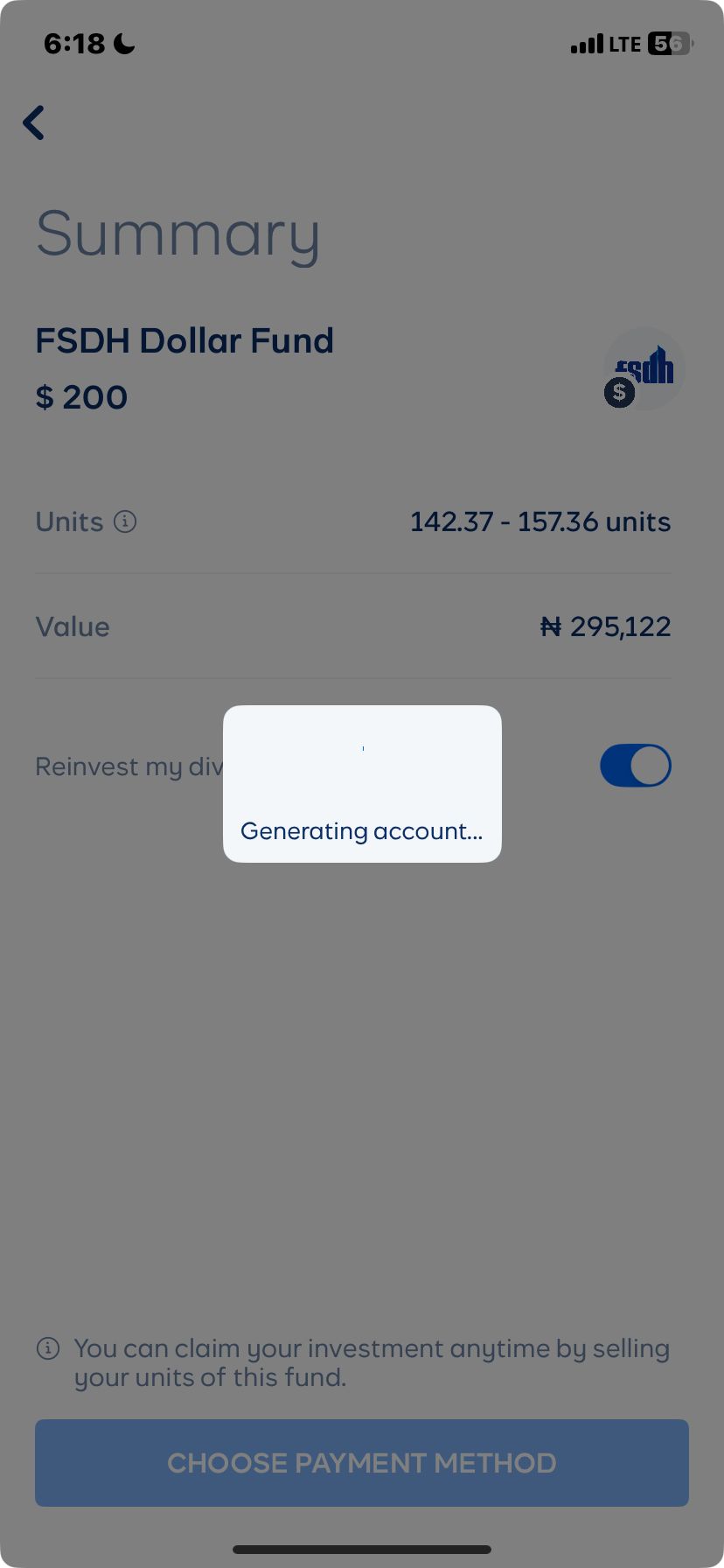The width and height of the screenshot is (724, 1568).
Task: Select the Summary heading
Action: pos(178,234)
